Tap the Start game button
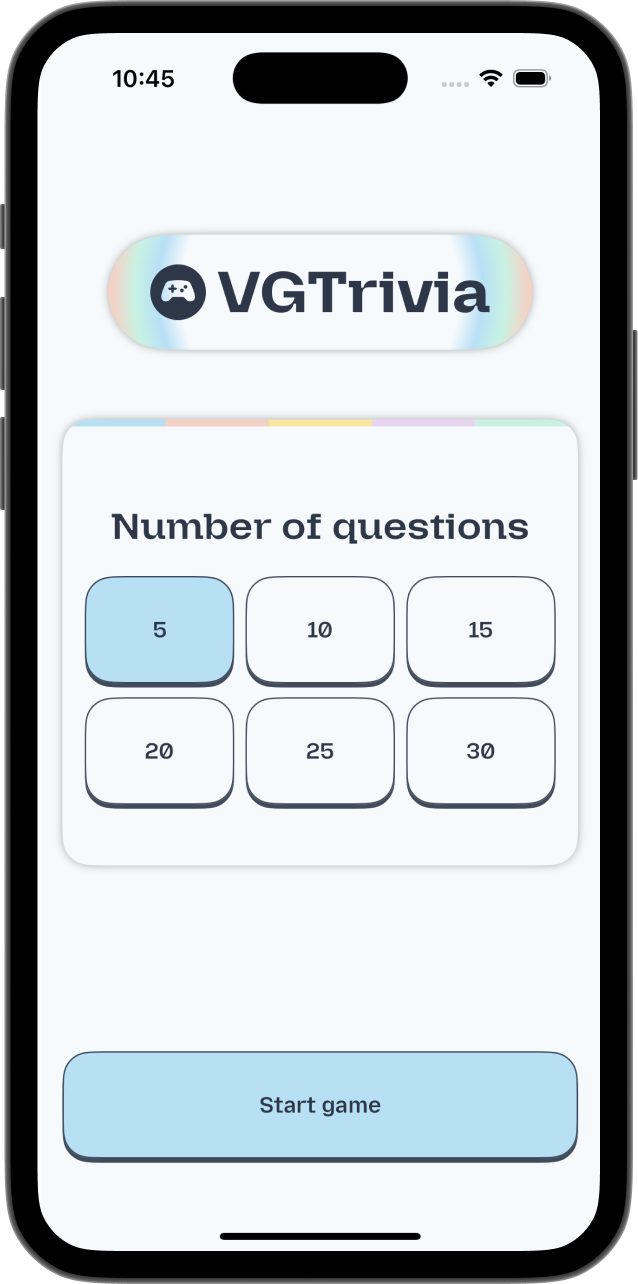 [320, 1106]
